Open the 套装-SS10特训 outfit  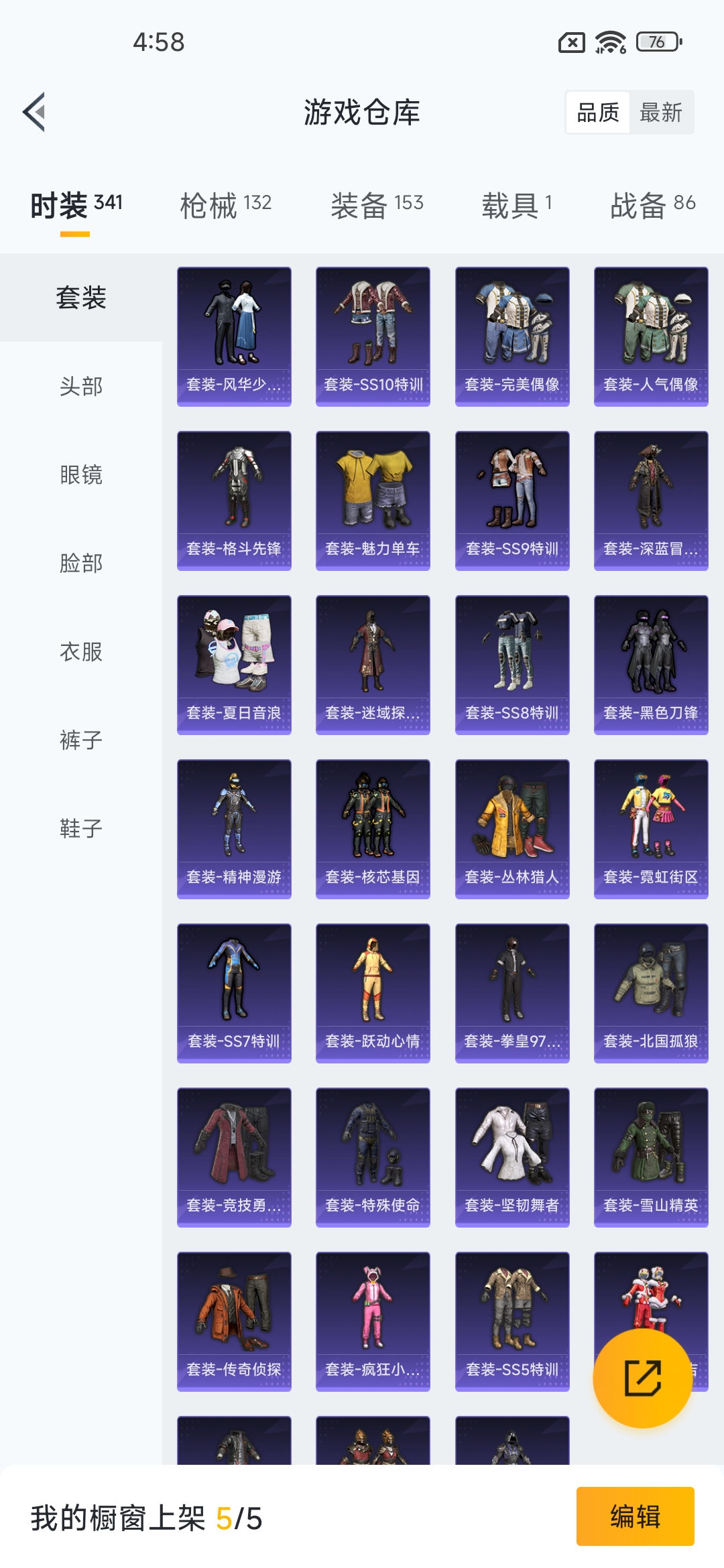coord(373,336)
